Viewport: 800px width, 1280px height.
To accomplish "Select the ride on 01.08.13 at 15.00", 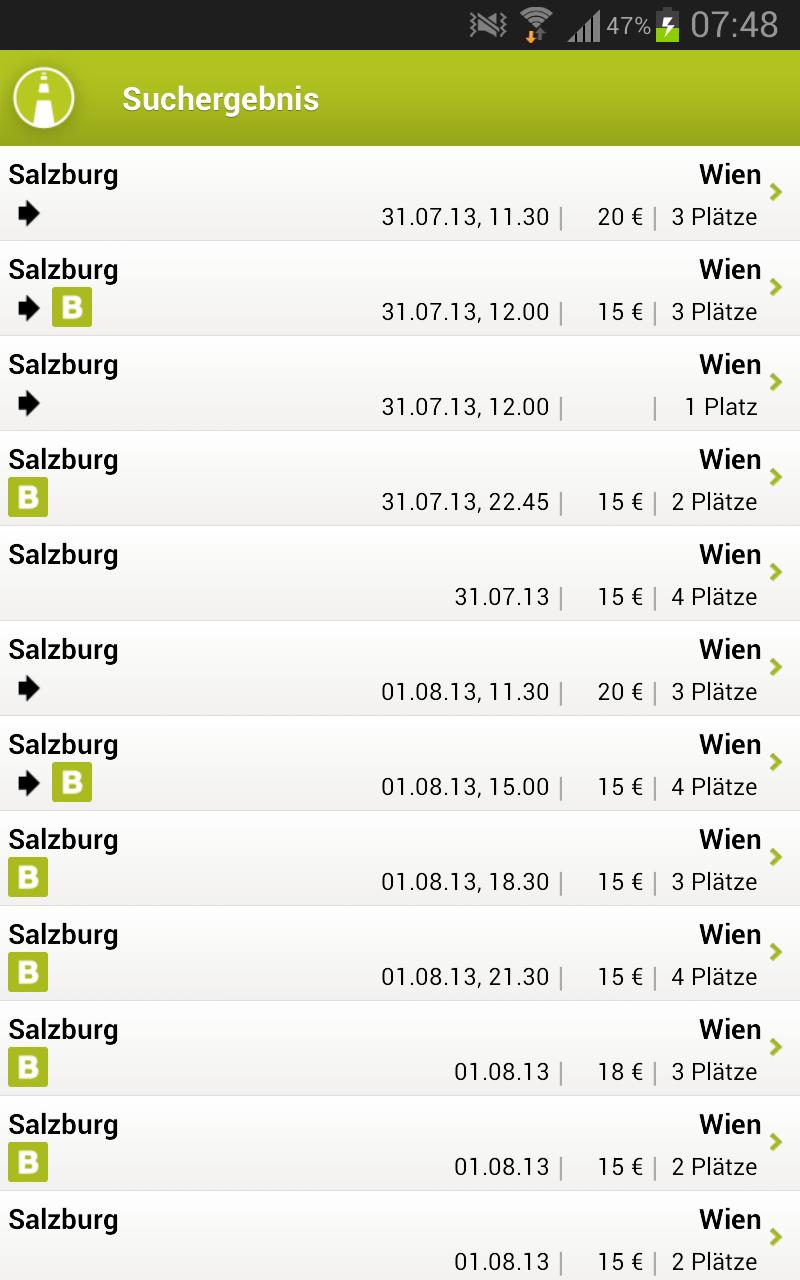I will point(400,764).
